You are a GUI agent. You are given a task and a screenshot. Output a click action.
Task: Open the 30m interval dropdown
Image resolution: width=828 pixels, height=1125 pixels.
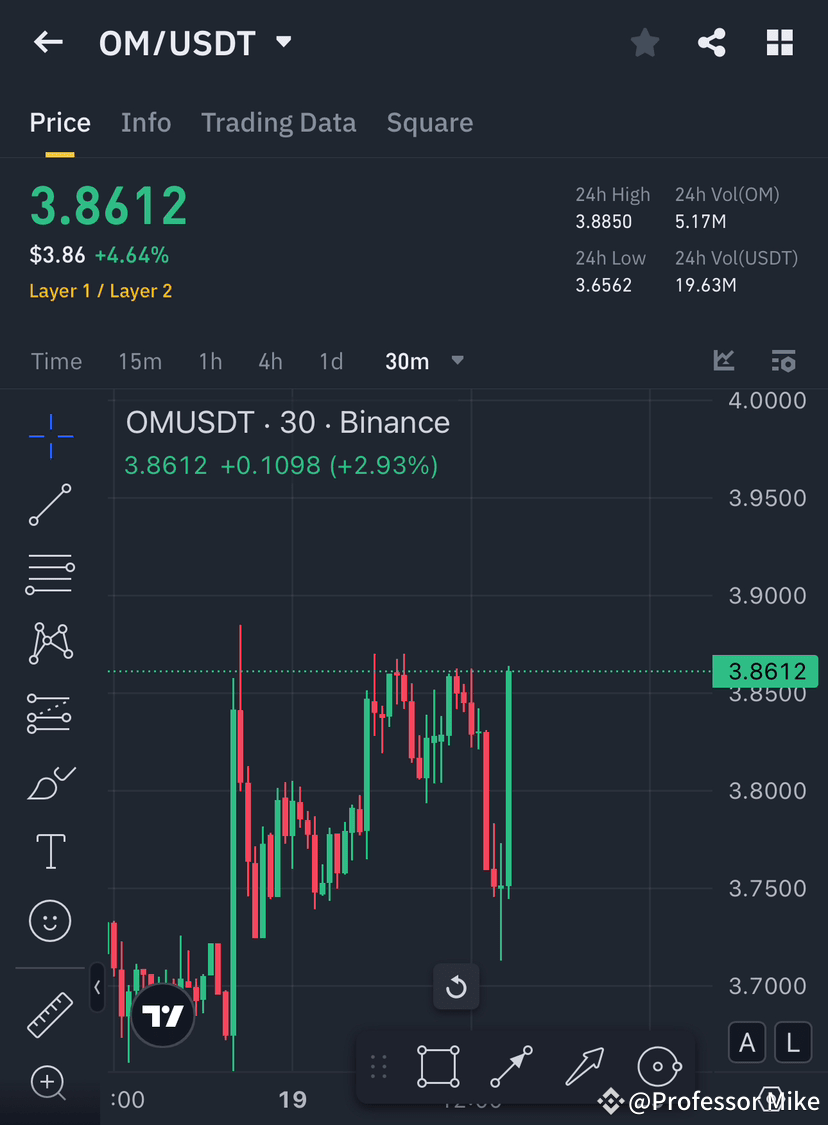coord(457,362)
